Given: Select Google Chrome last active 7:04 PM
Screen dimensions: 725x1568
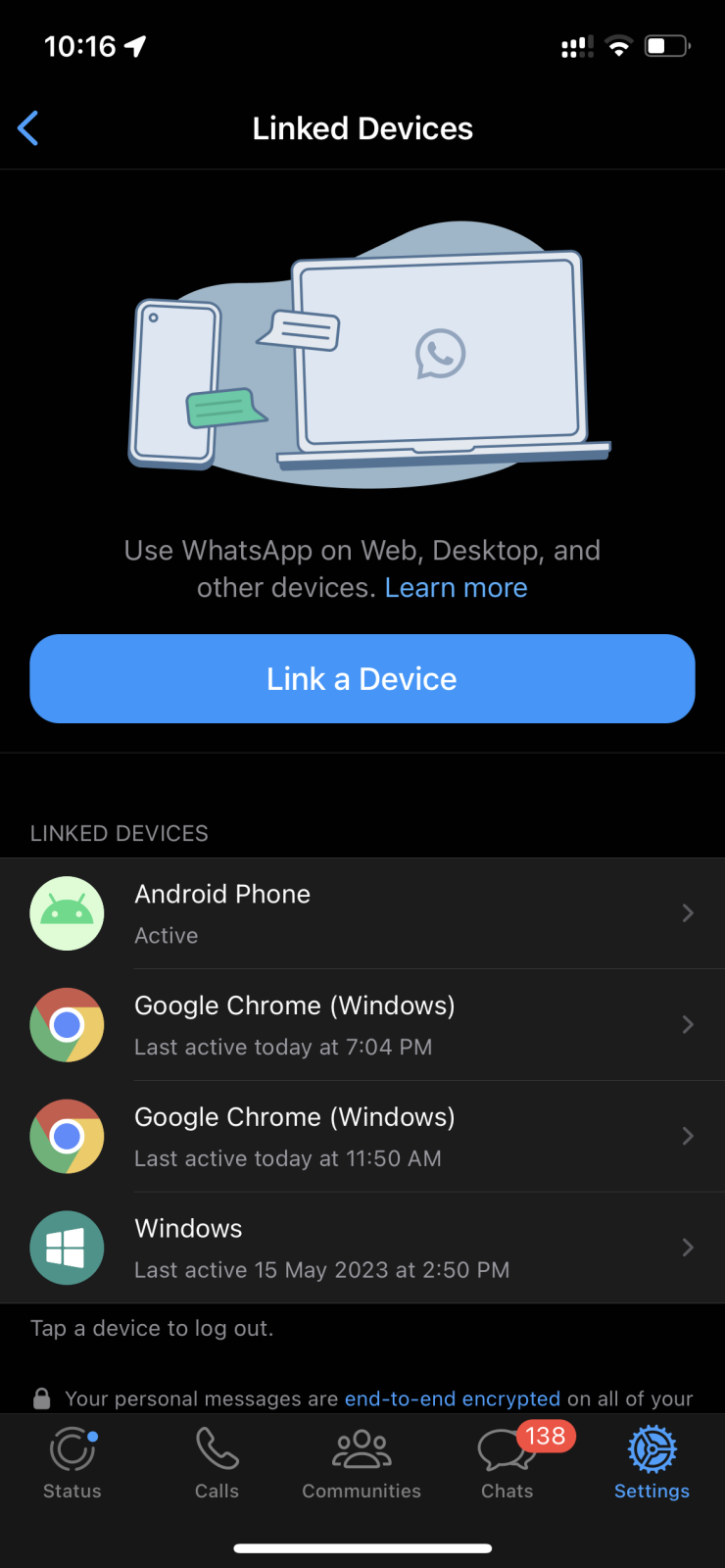Looking at the screenshot, I should 362,1025.
